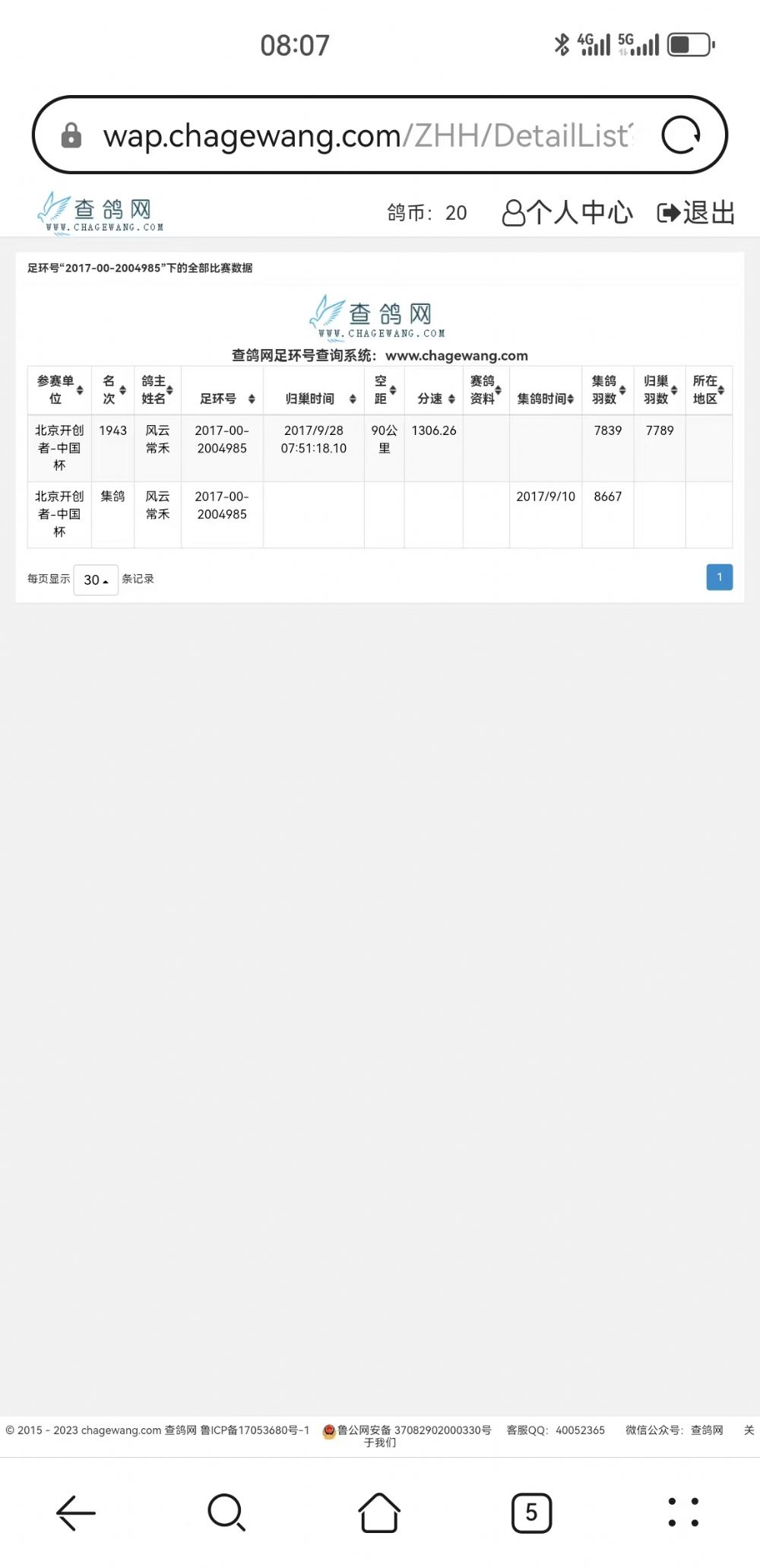Image resolution: width=760 pixels, height=1568 pixels.
Task: Log out via 退出
Action: 696,213
